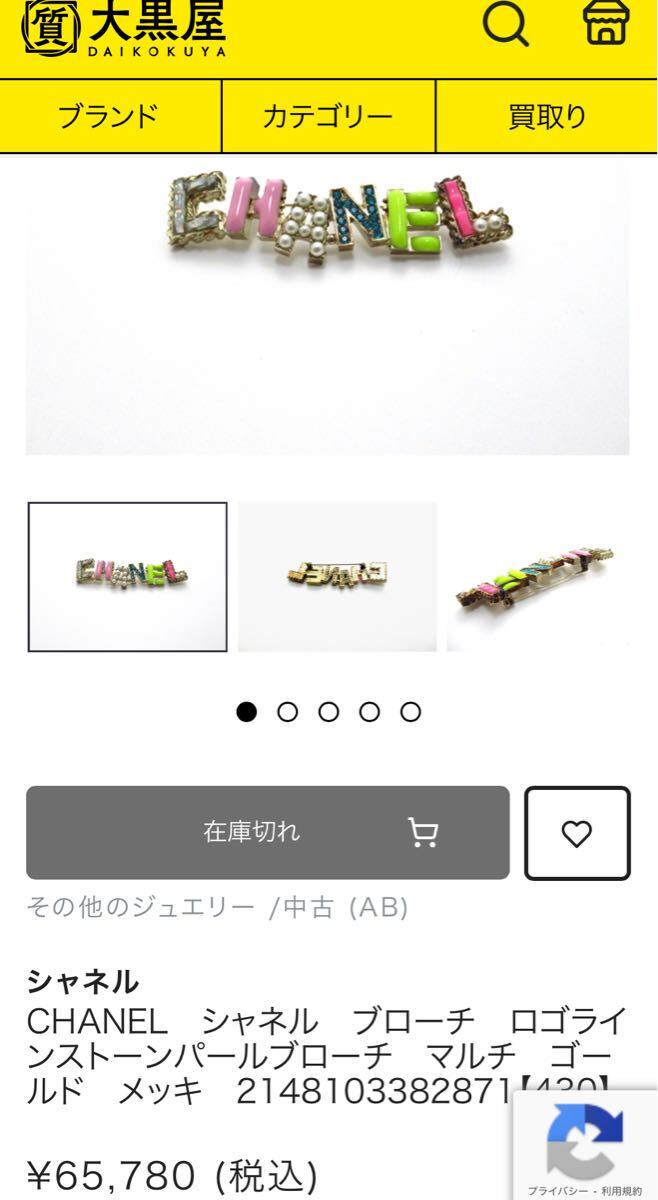The height and width of the screenshot is (1200, 658).
Task: Open the ブランド menu
Action: [x=109, y=117]
